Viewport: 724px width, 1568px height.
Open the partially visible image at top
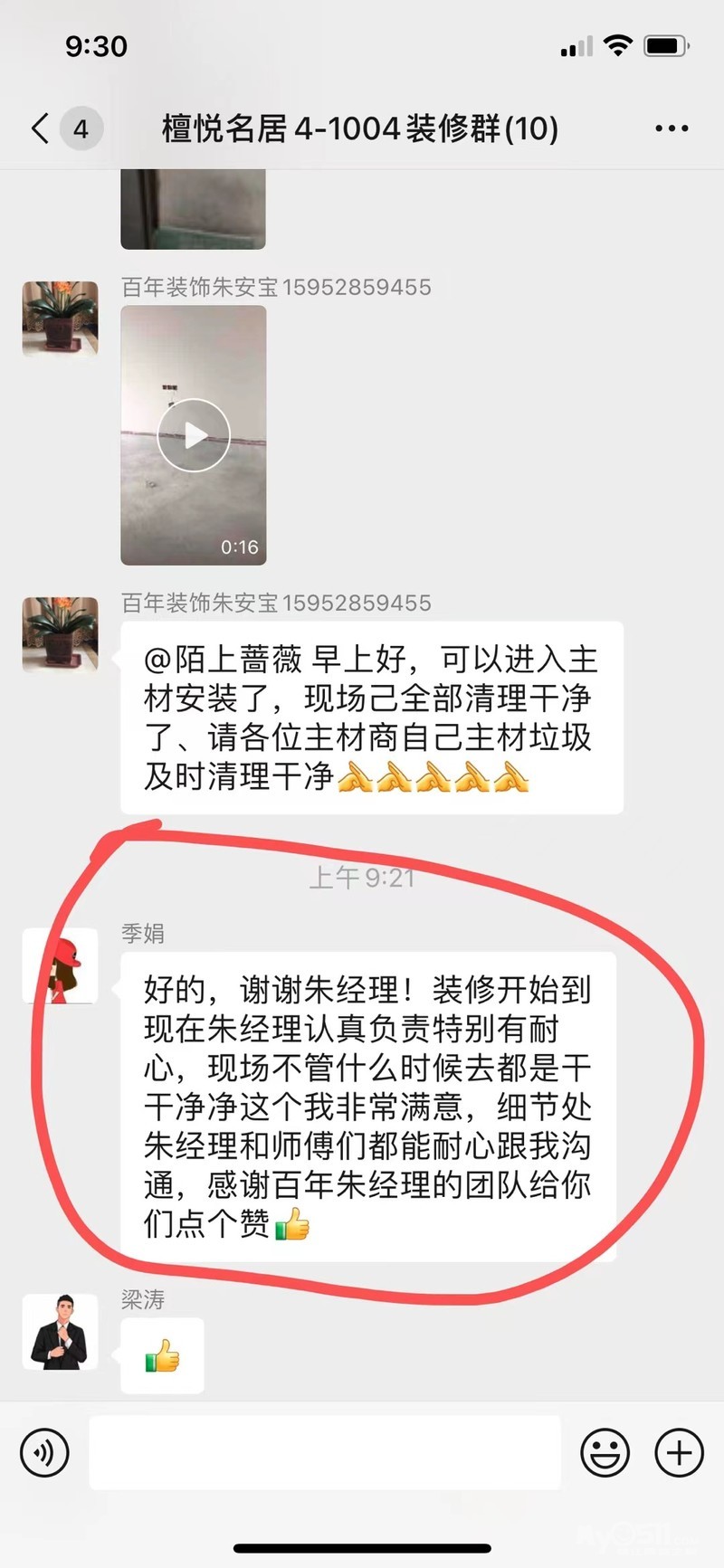point(194,209)
